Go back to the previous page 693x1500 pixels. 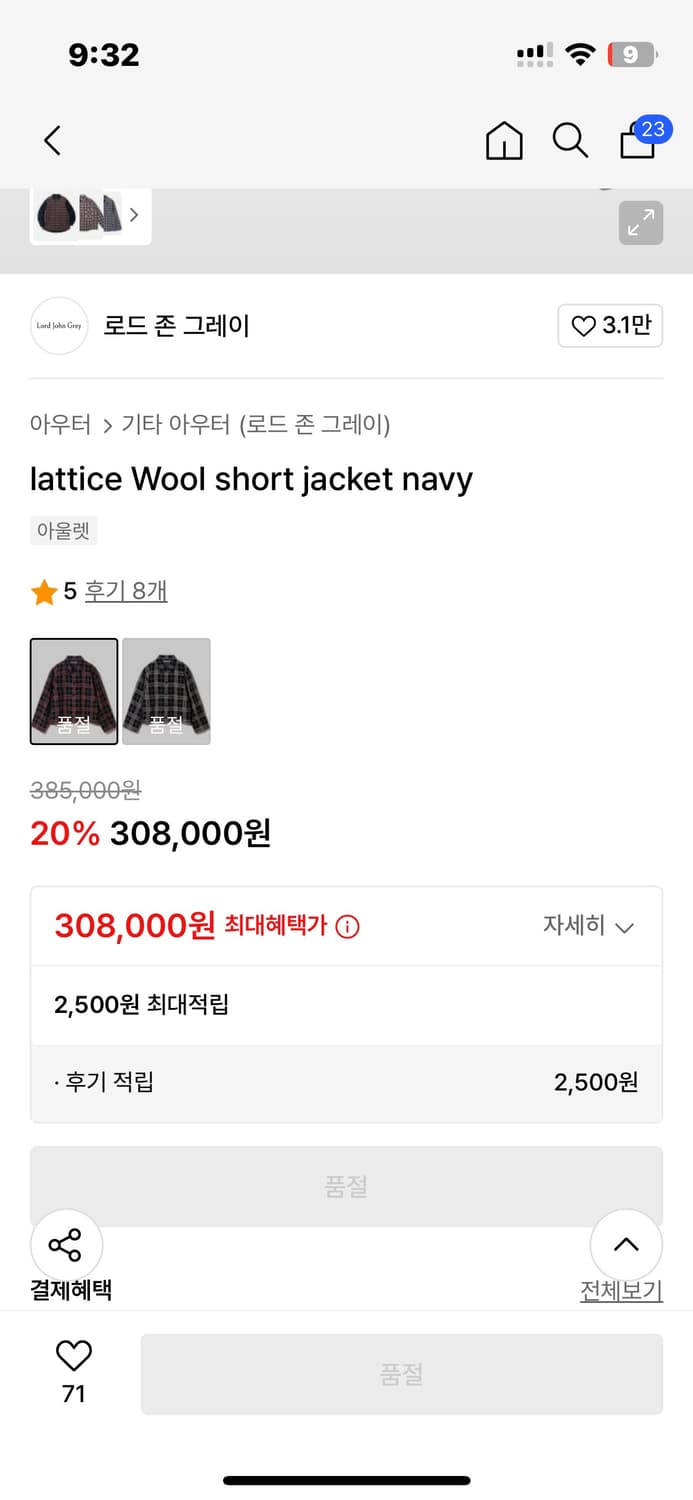tap(53, 141)
